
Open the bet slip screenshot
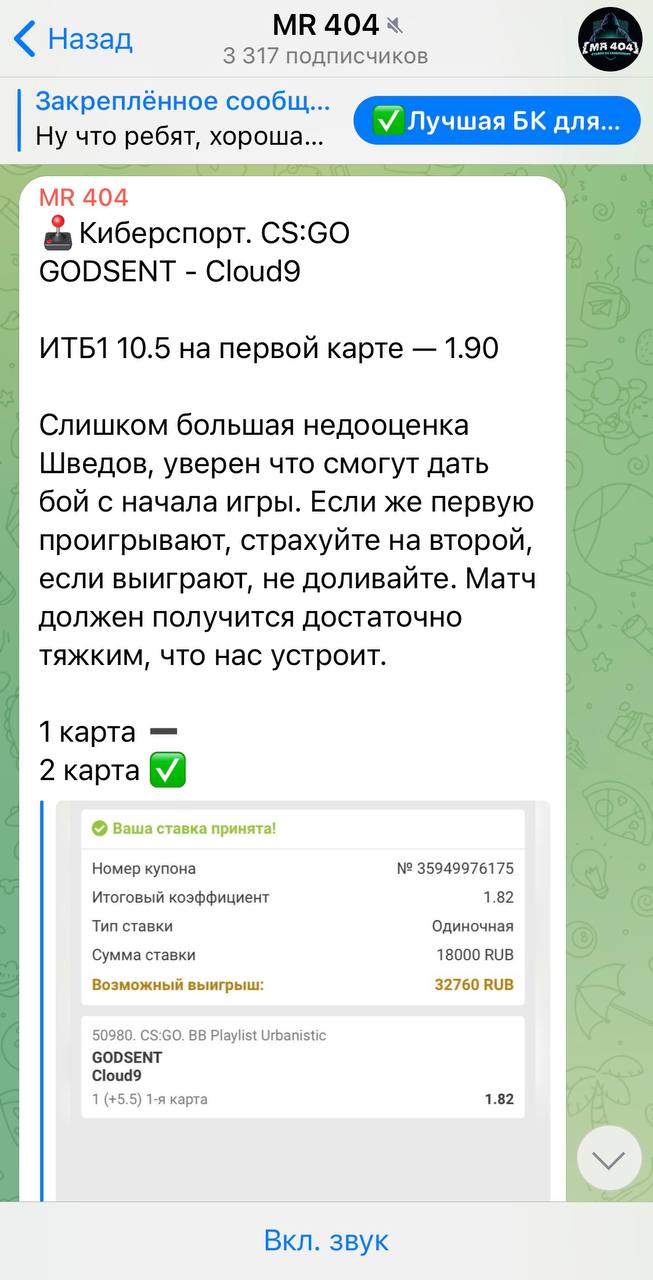click(302, 990)
